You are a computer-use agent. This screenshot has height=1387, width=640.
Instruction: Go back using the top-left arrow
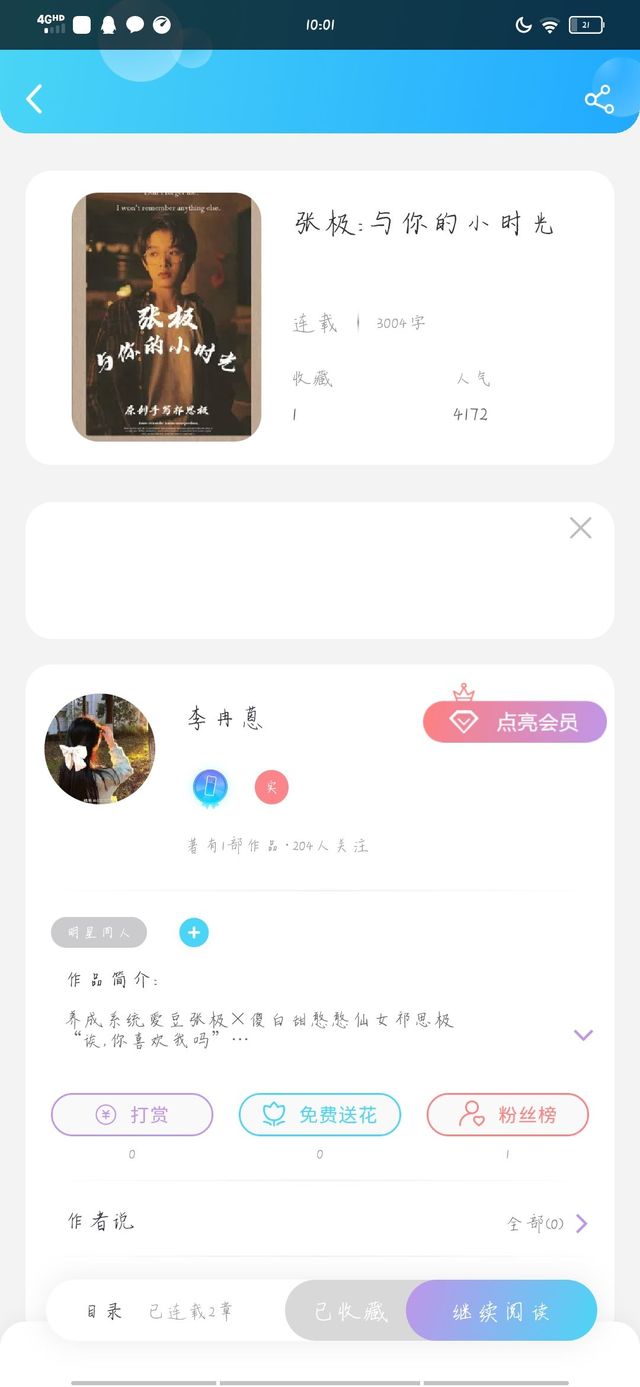(x=35, y=99)
